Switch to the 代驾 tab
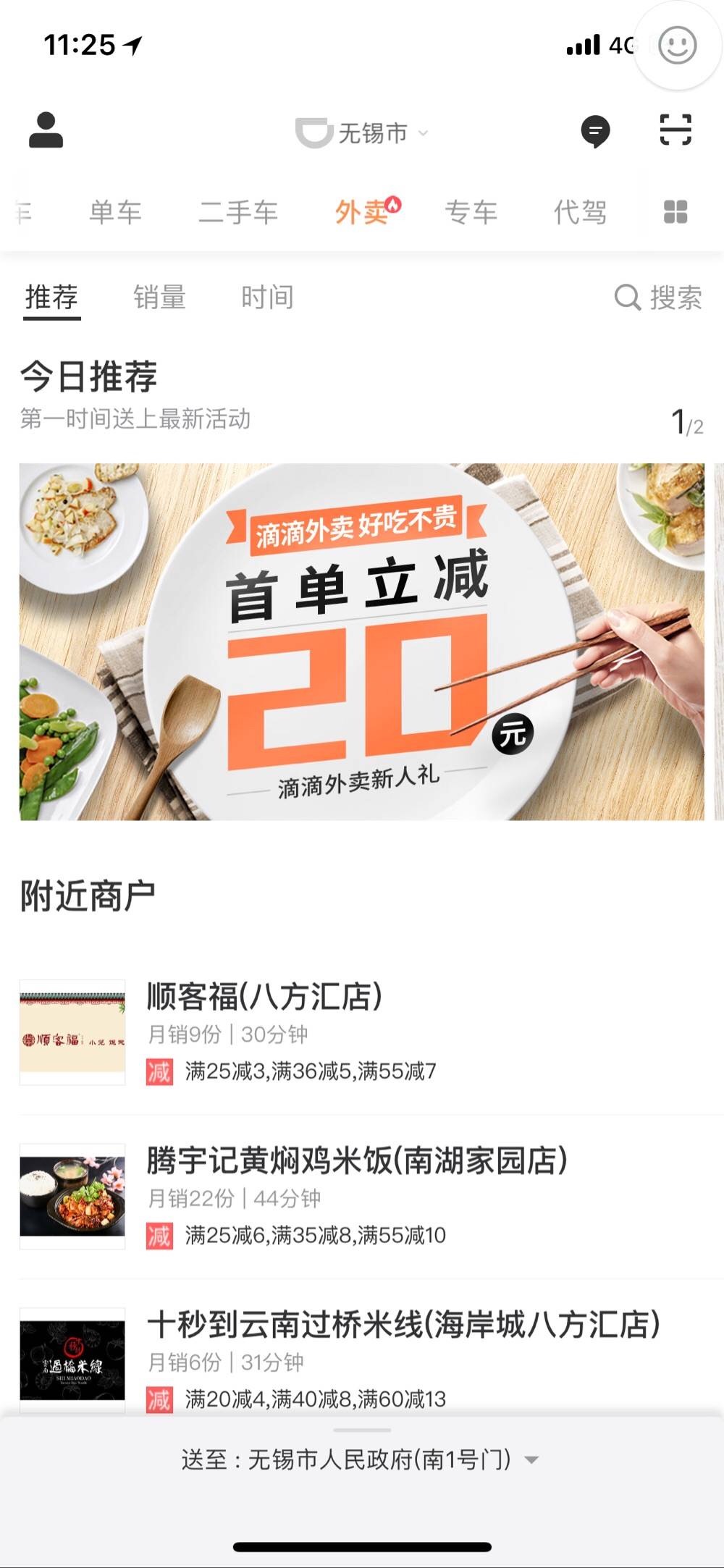This screenshot has height=1568, width=724. pyautogui.click(x=580, y=212)
